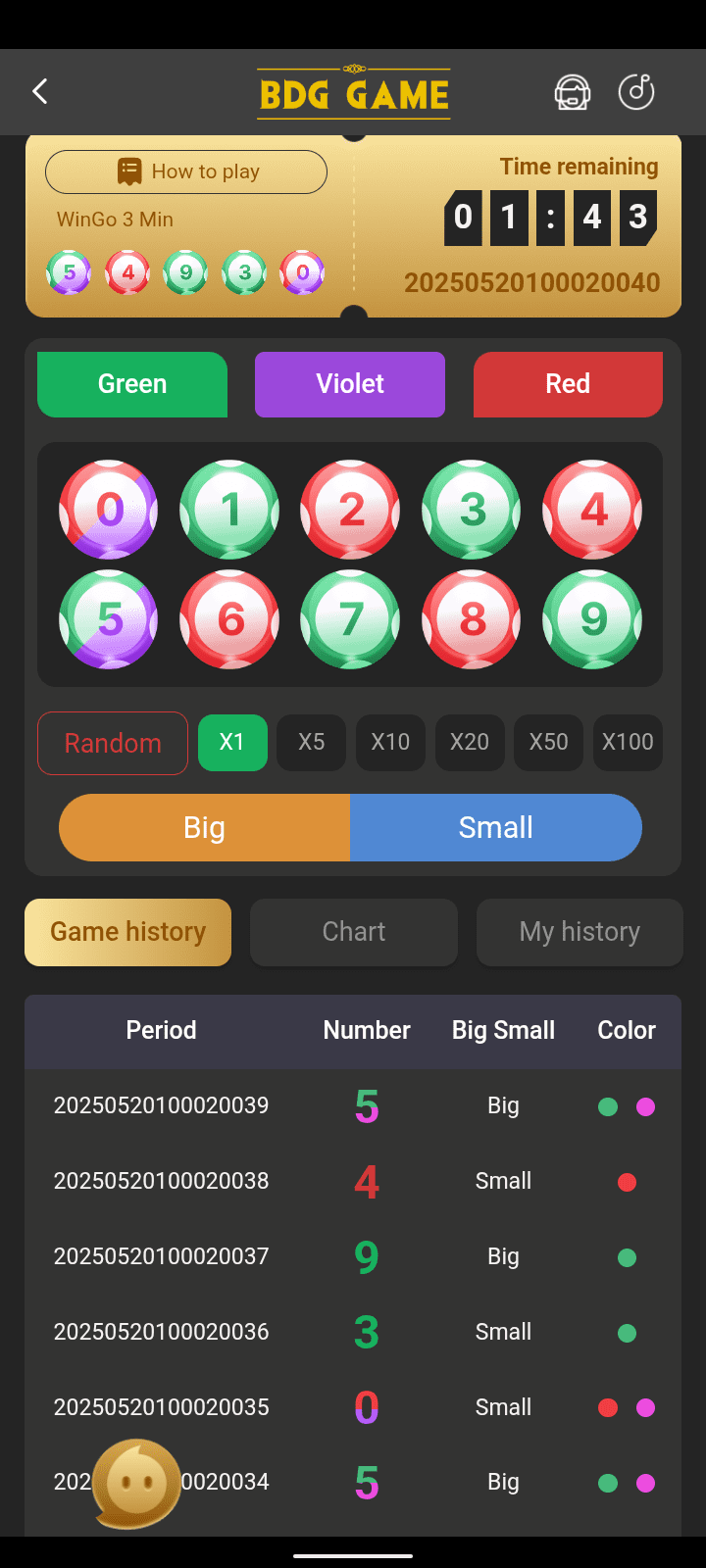Select the Big wager option
This screenshot has height=1568, width=706.
pos(204,827)
